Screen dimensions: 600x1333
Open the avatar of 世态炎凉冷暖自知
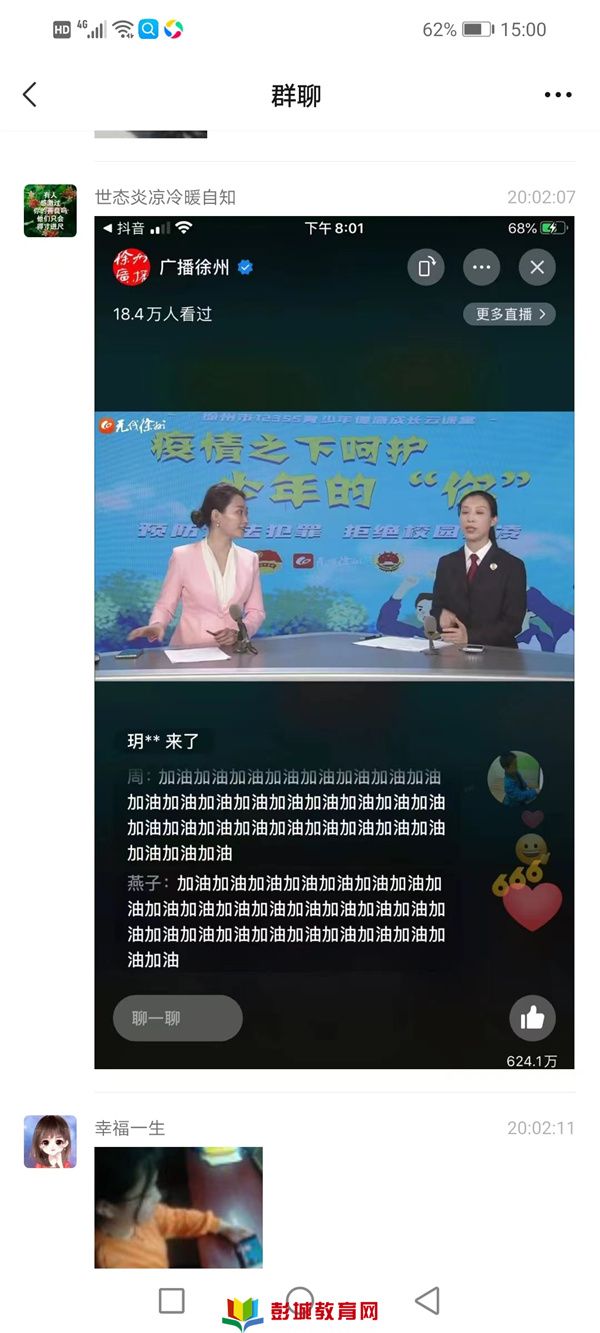point(50,210)
